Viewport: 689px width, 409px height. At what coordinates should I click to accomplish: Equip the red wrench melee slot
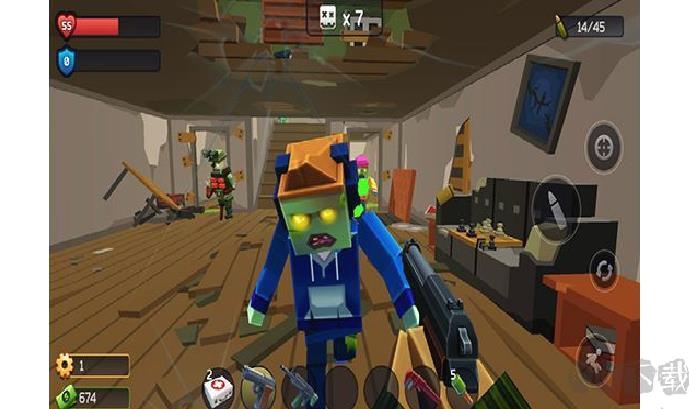(x=421, y=386)
